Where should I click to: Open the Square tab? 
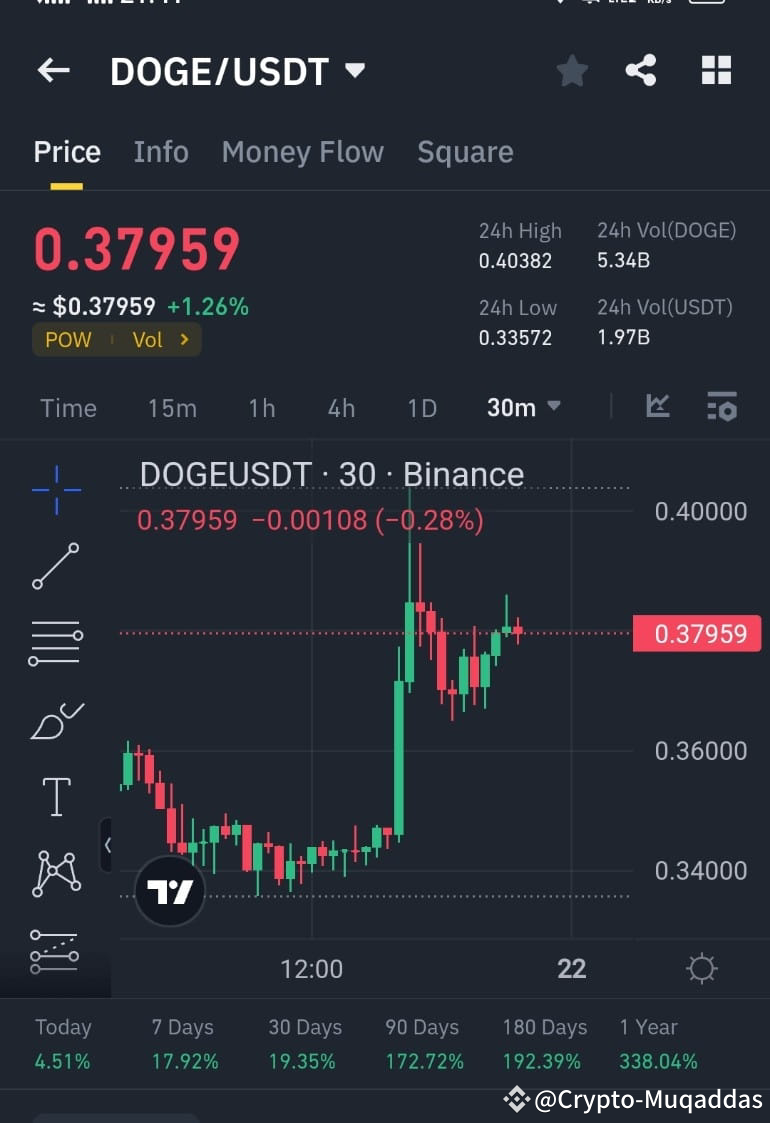(x=465, y=152)
